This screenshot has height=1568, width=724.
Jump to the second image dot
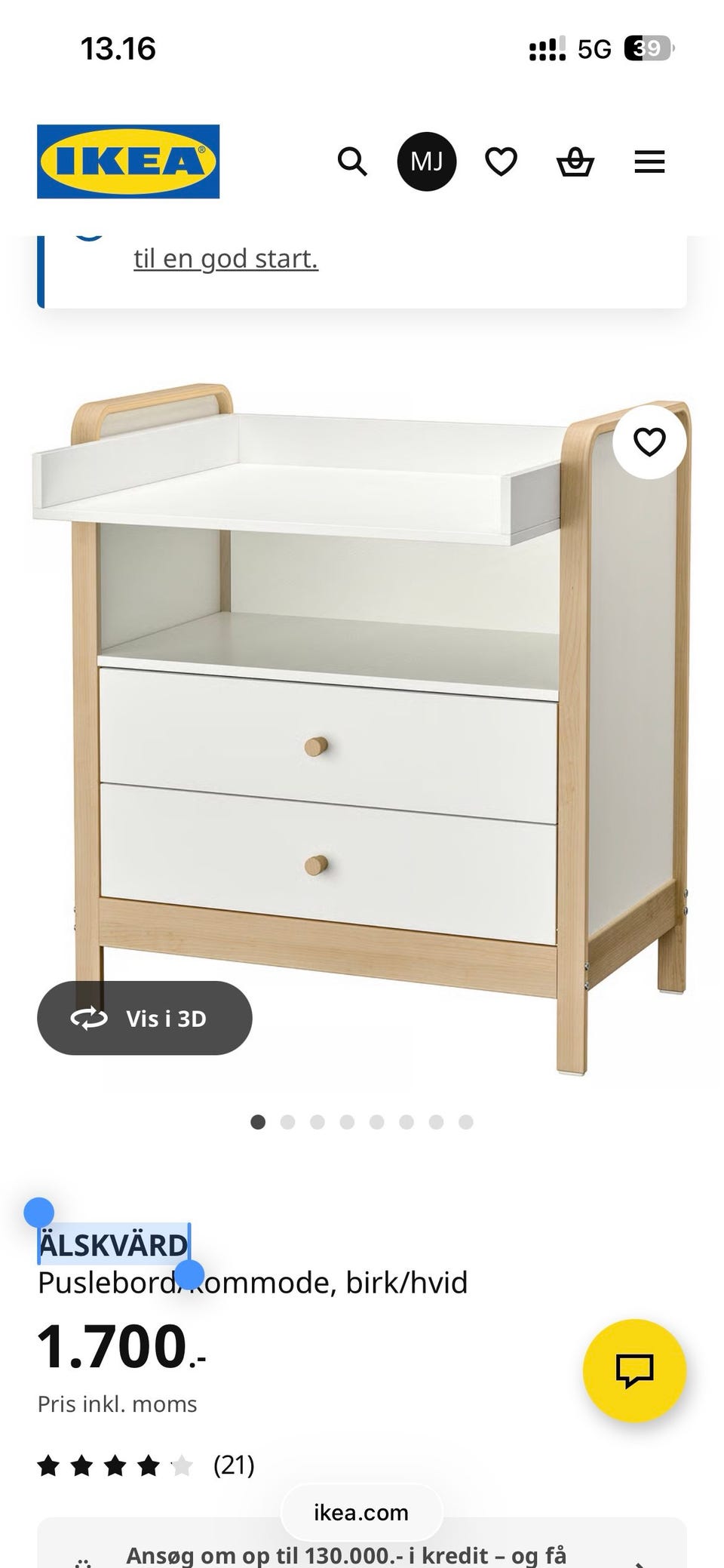[287, 1122]
